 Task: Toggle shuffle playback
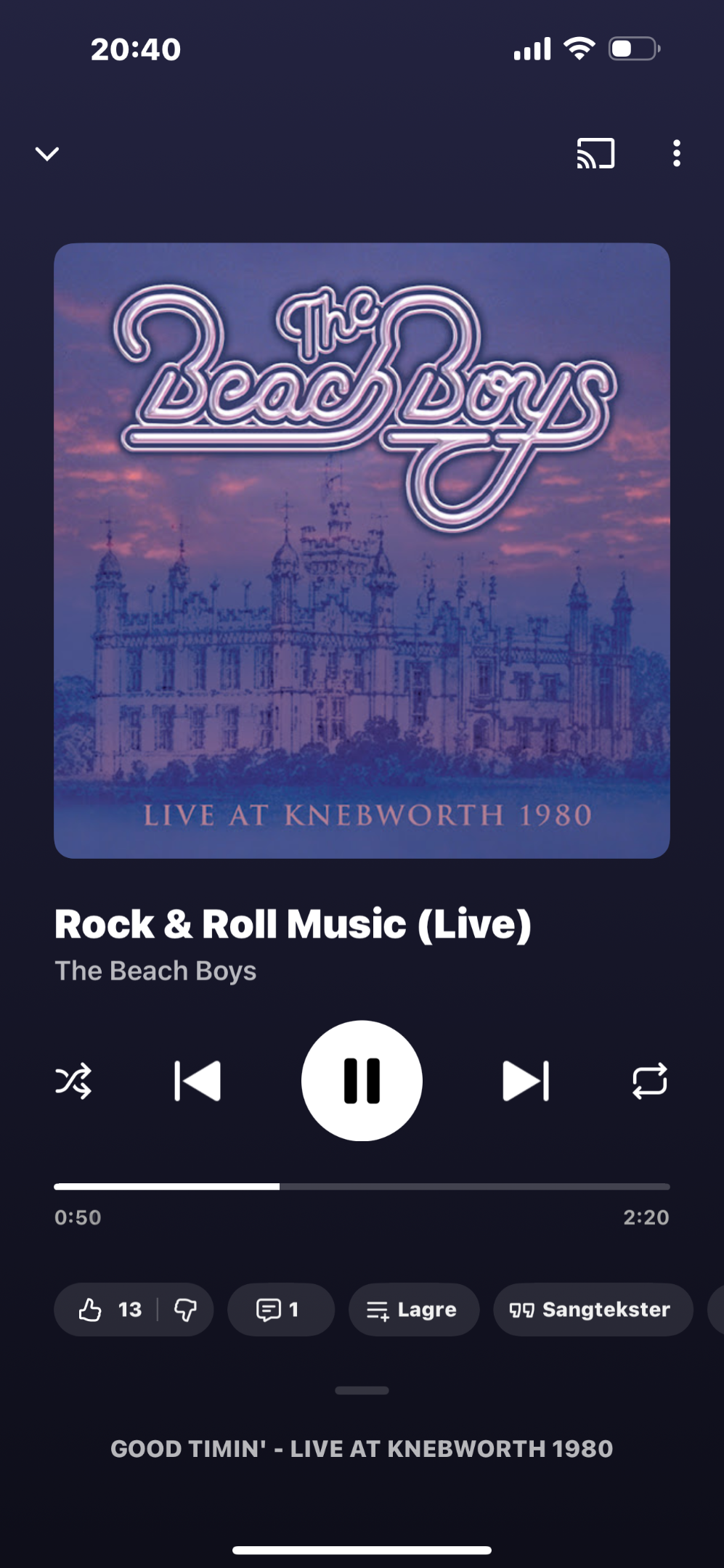coord(73,1081)
